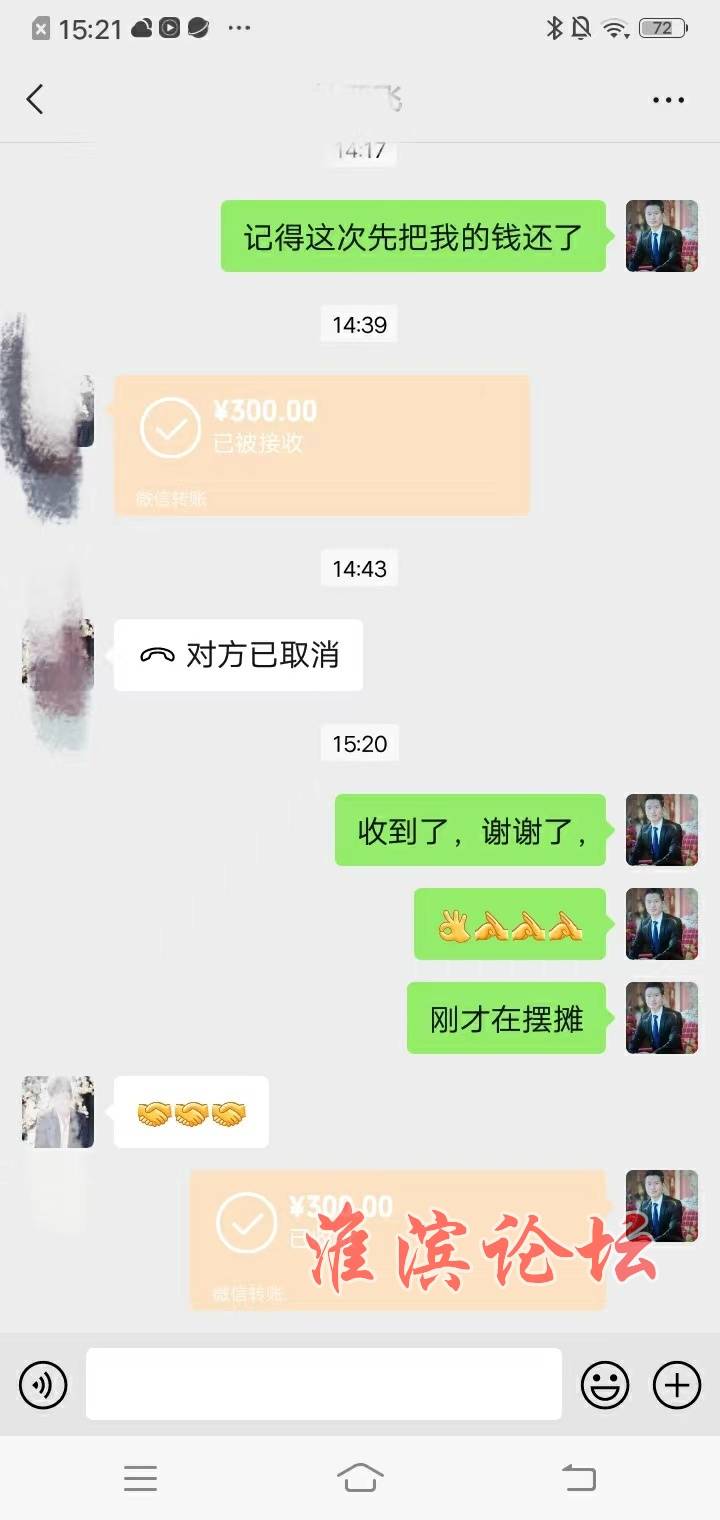Open the emoji picker
This screenshot has width=720, height=1520.
coord(605,1385)
